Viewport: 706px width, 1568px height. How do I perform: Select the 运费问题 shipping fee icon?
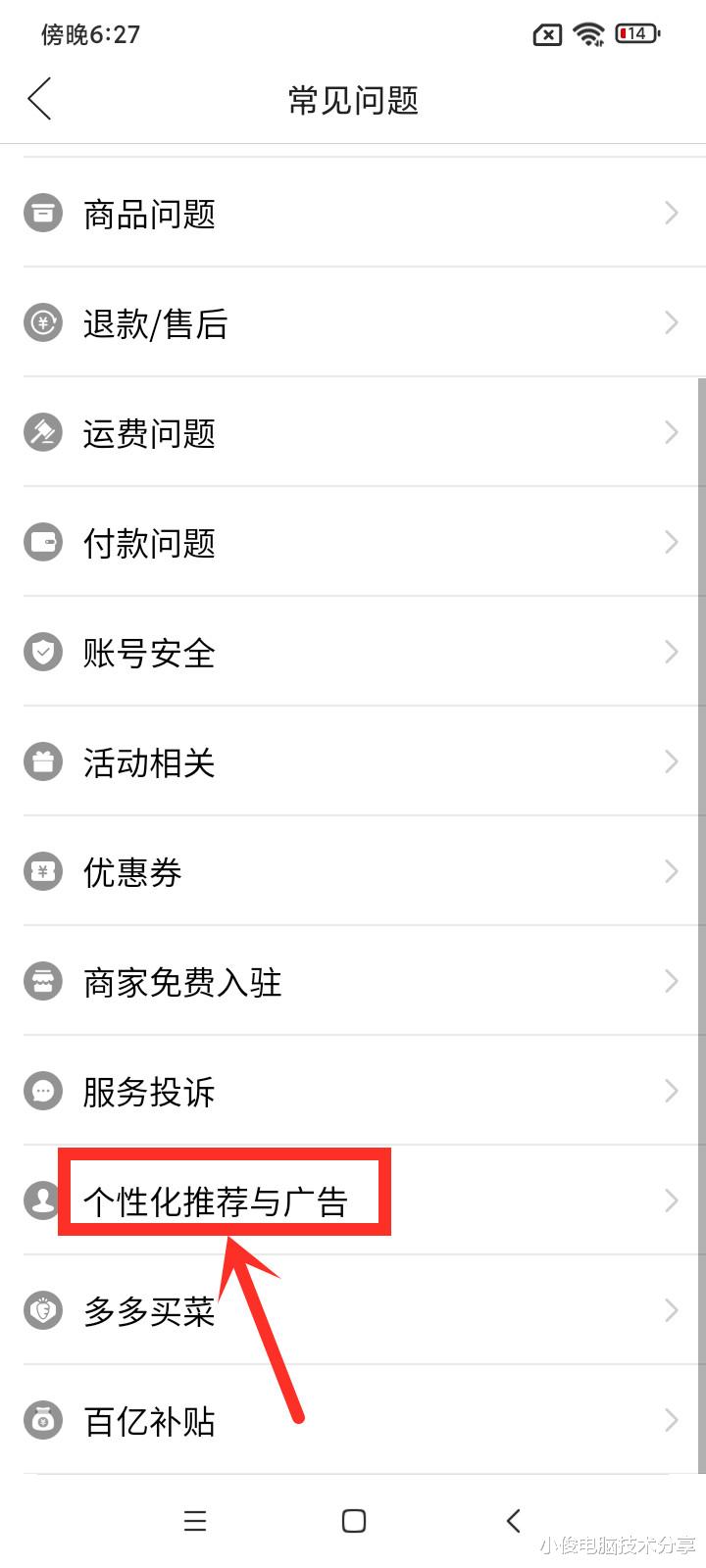click(x=42, y=432)
